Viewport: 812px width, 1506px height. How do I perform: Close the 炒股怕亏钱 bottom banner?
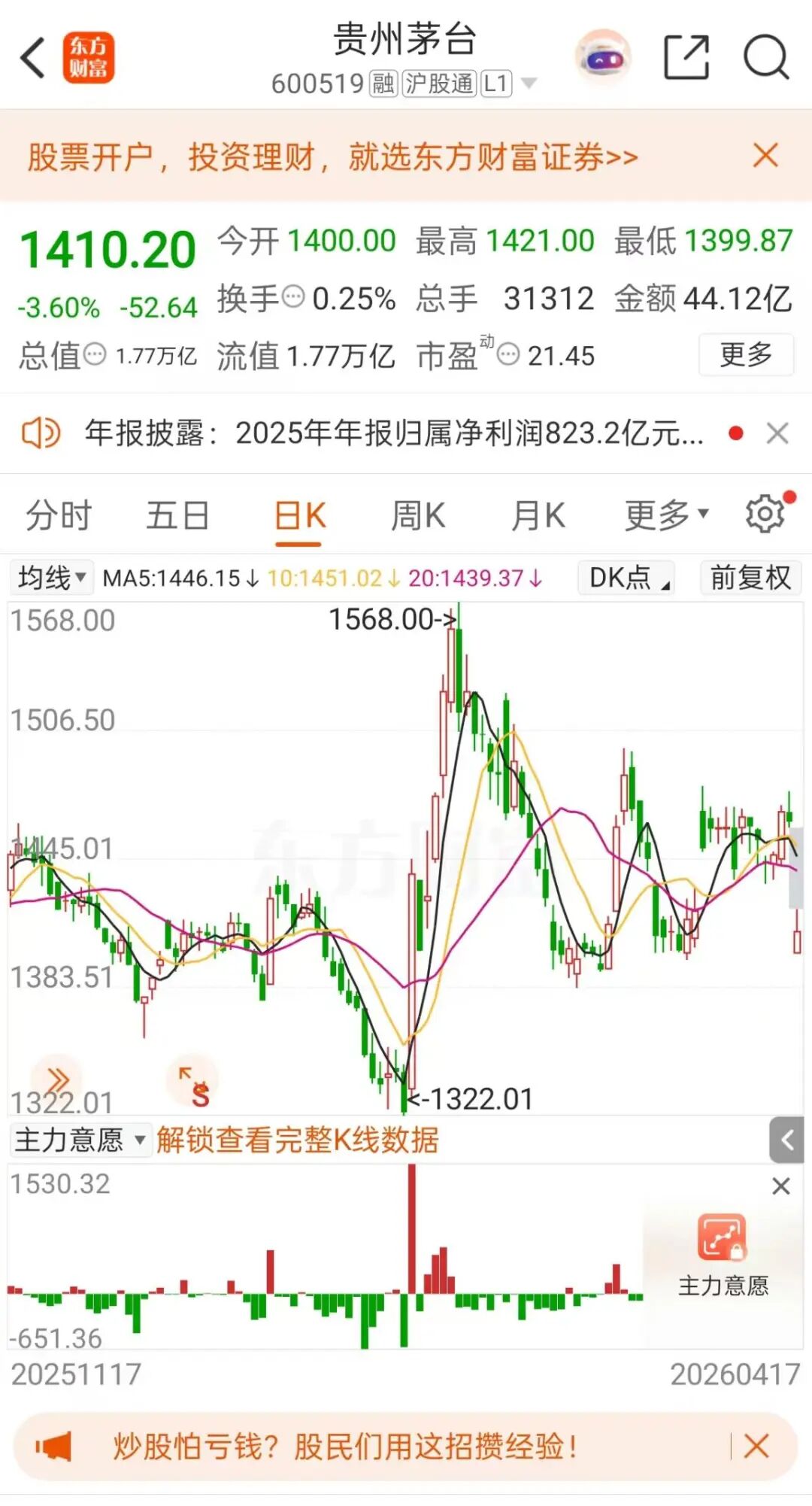coord(756,1446)
